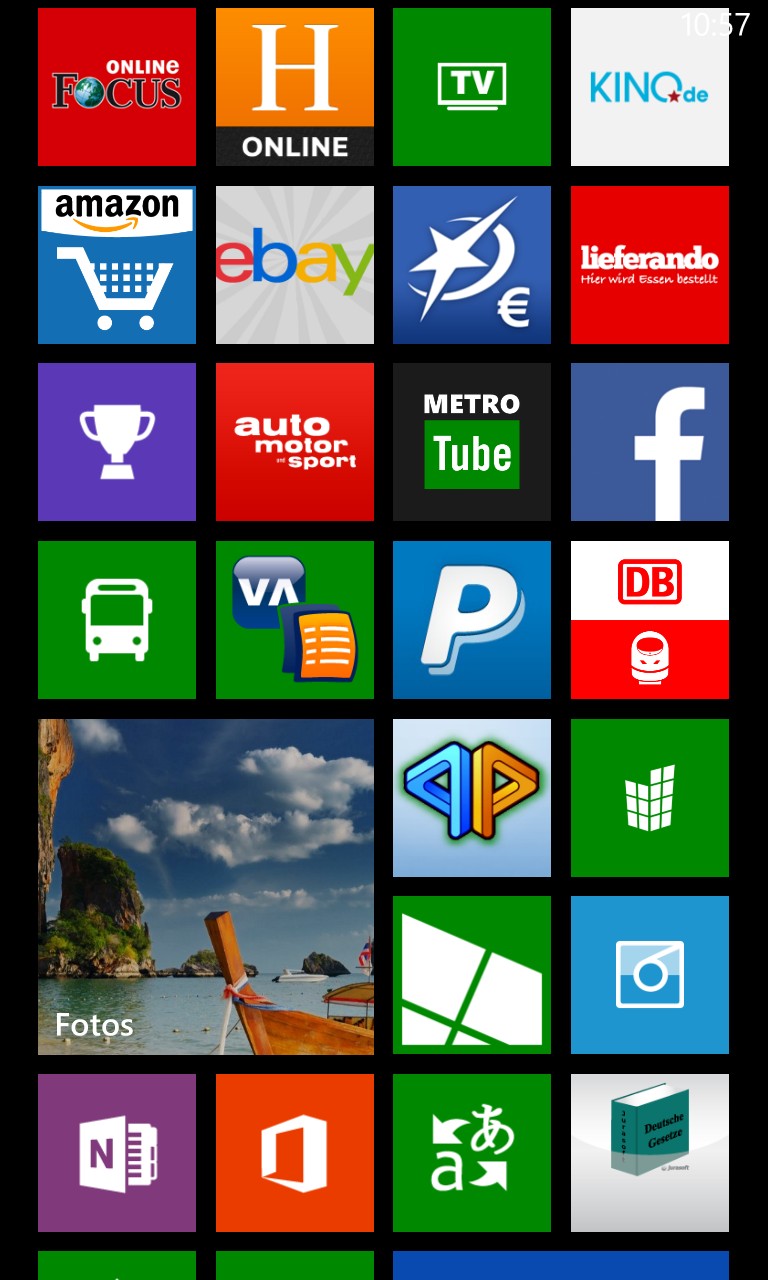
Task: Open MetroTube
Action: pyautogui.click(x=472, y=442)
